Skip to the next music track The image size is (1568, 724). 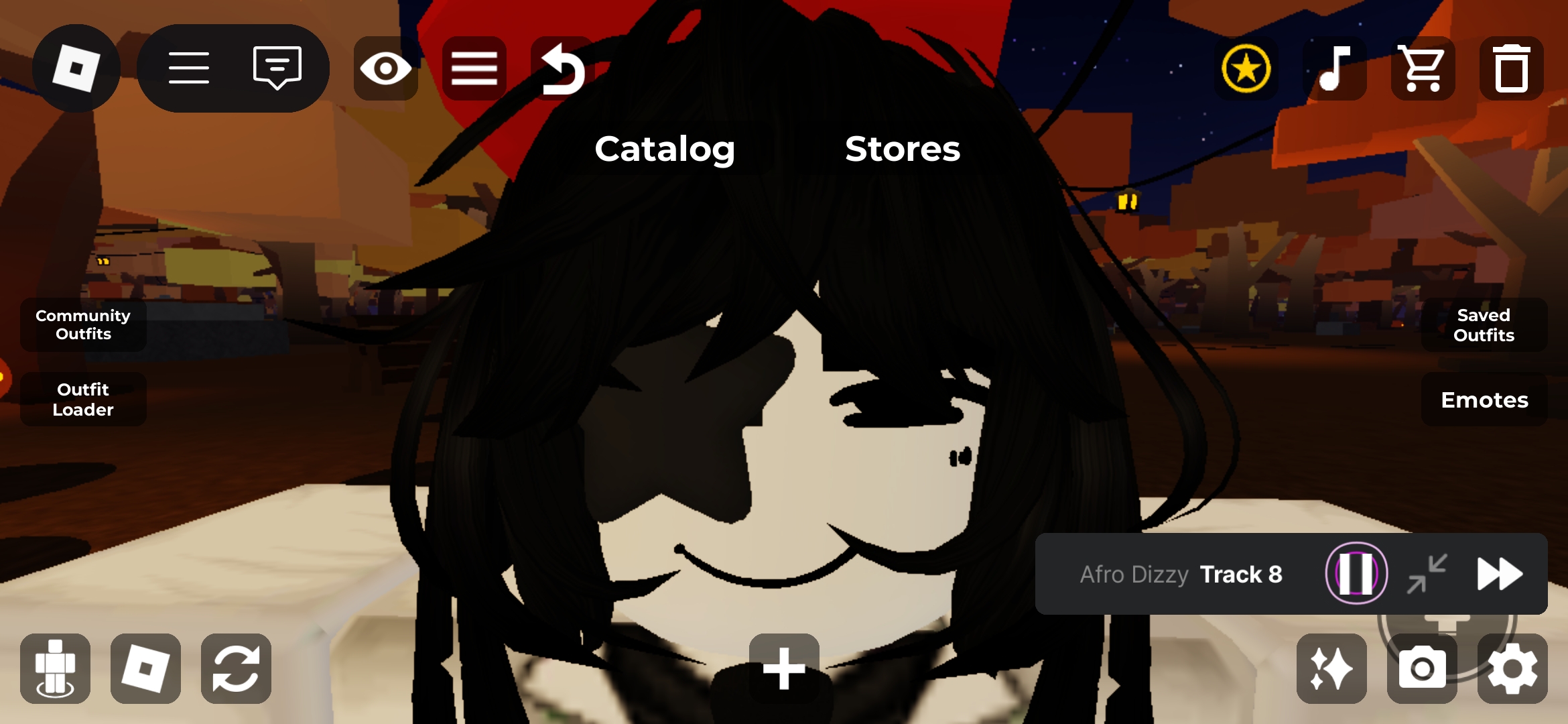coord(1500,574)
